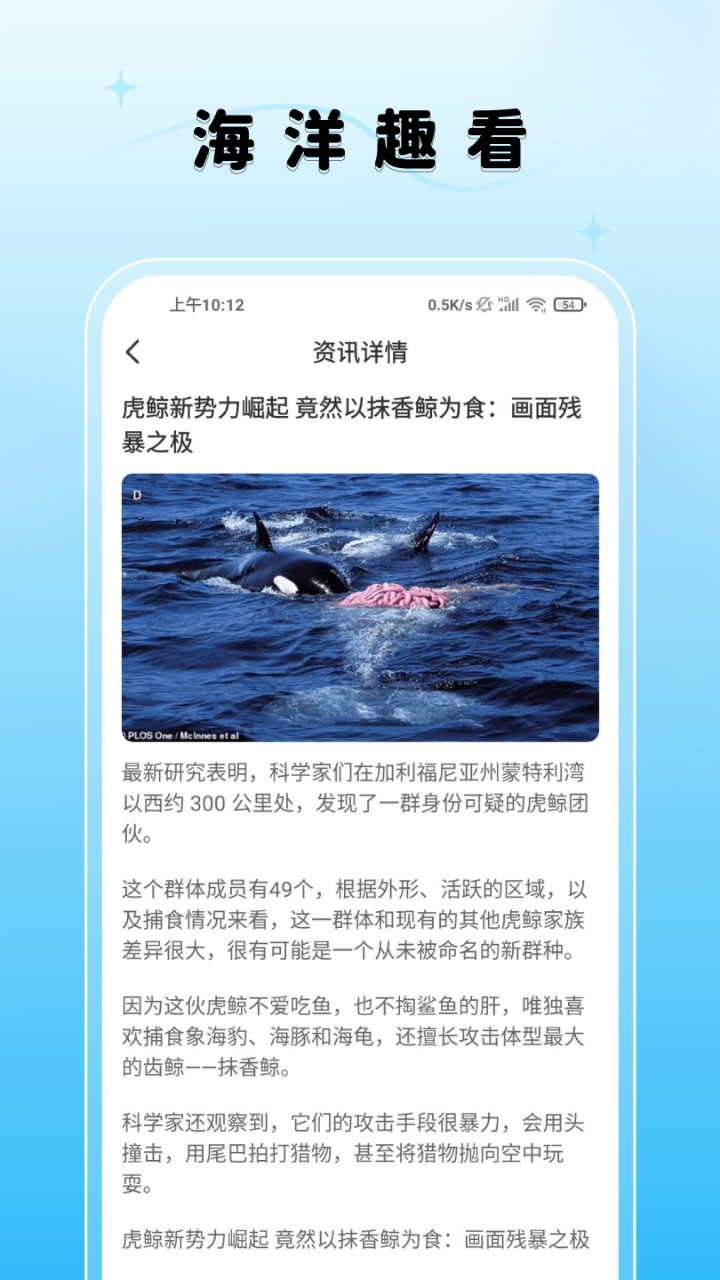This screenshot has height=1280, width=720.
Task: Tap the Wi-Fi signal icon
Action: pyautogui.click(x=537, y=305)
